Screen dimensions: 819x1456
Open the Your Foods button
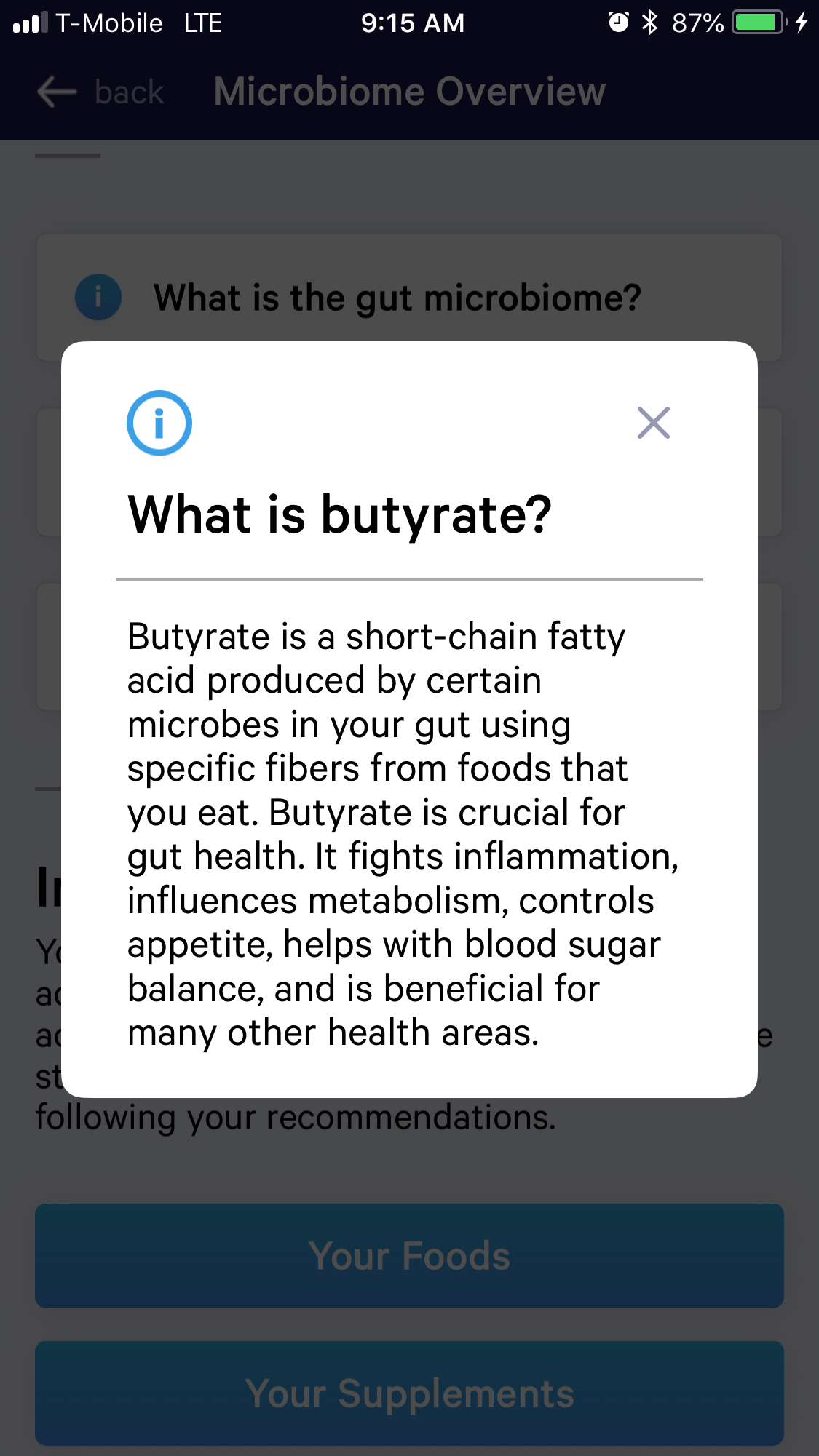pyautogui.click(x=409, y=1255)
